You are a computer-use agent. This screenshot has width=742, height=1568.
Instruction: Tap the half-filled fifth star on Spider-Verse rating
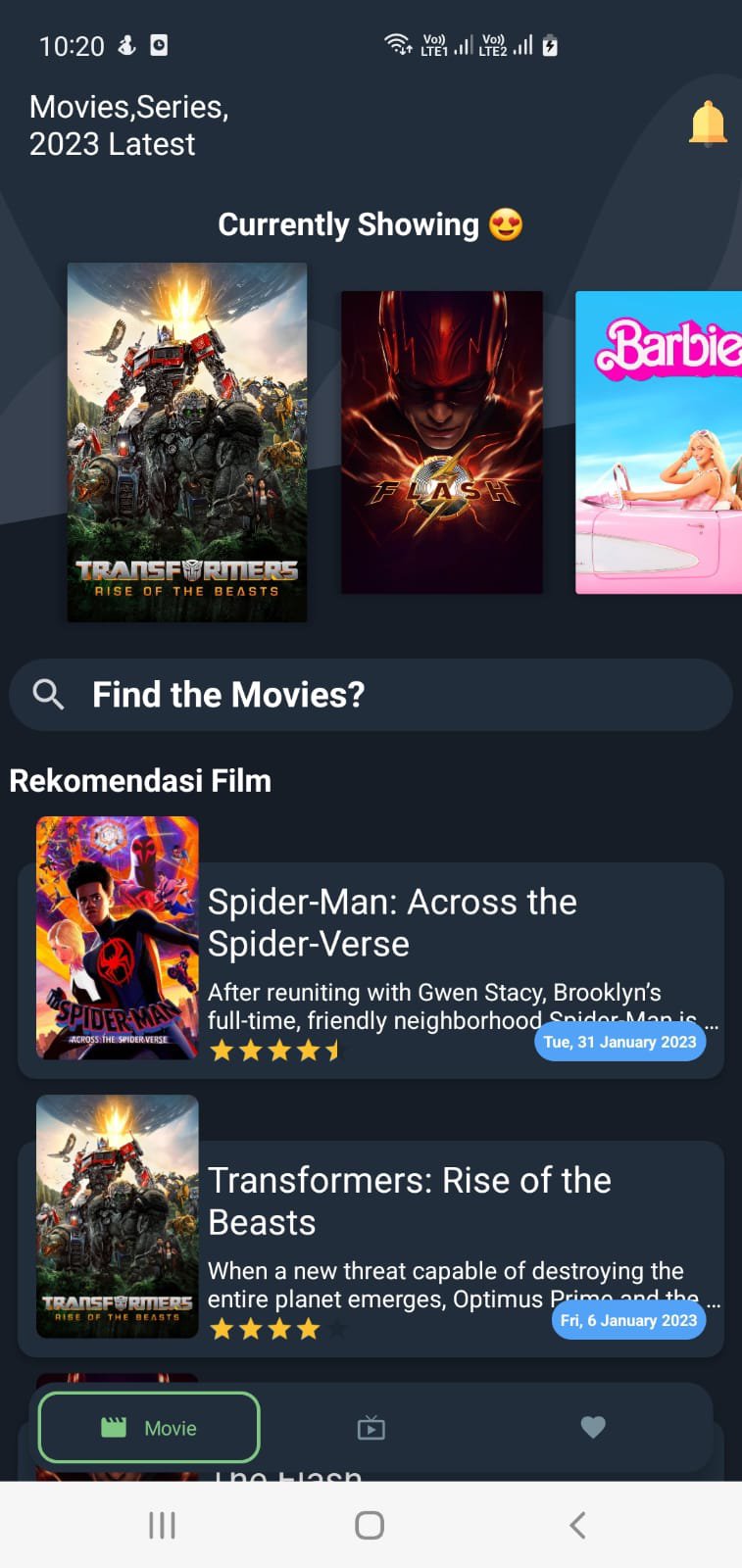(x=333, y=1050)
